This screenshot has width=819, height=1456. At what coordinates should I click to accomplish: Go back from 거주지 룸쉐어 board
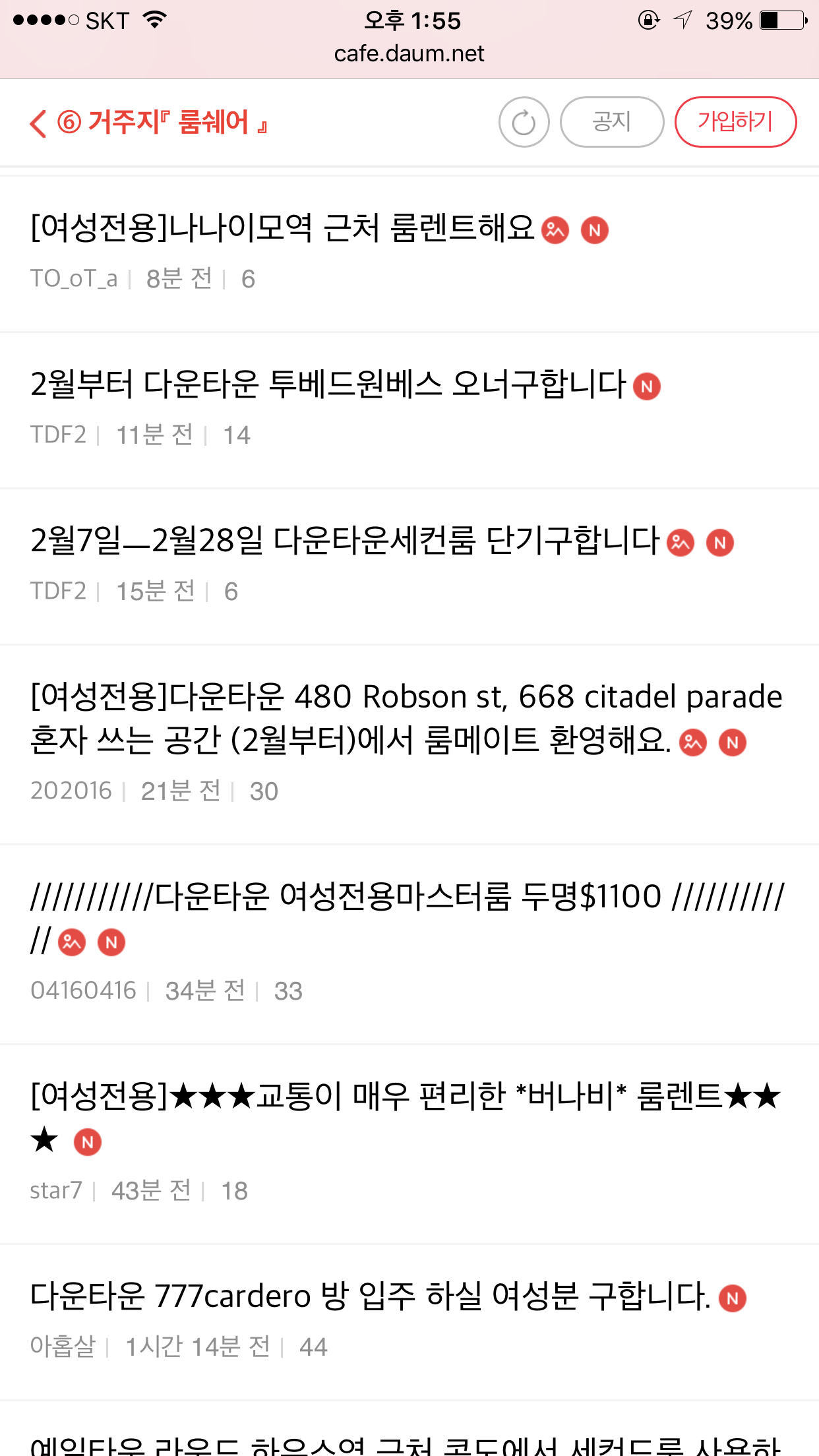[x=38, y=123]
